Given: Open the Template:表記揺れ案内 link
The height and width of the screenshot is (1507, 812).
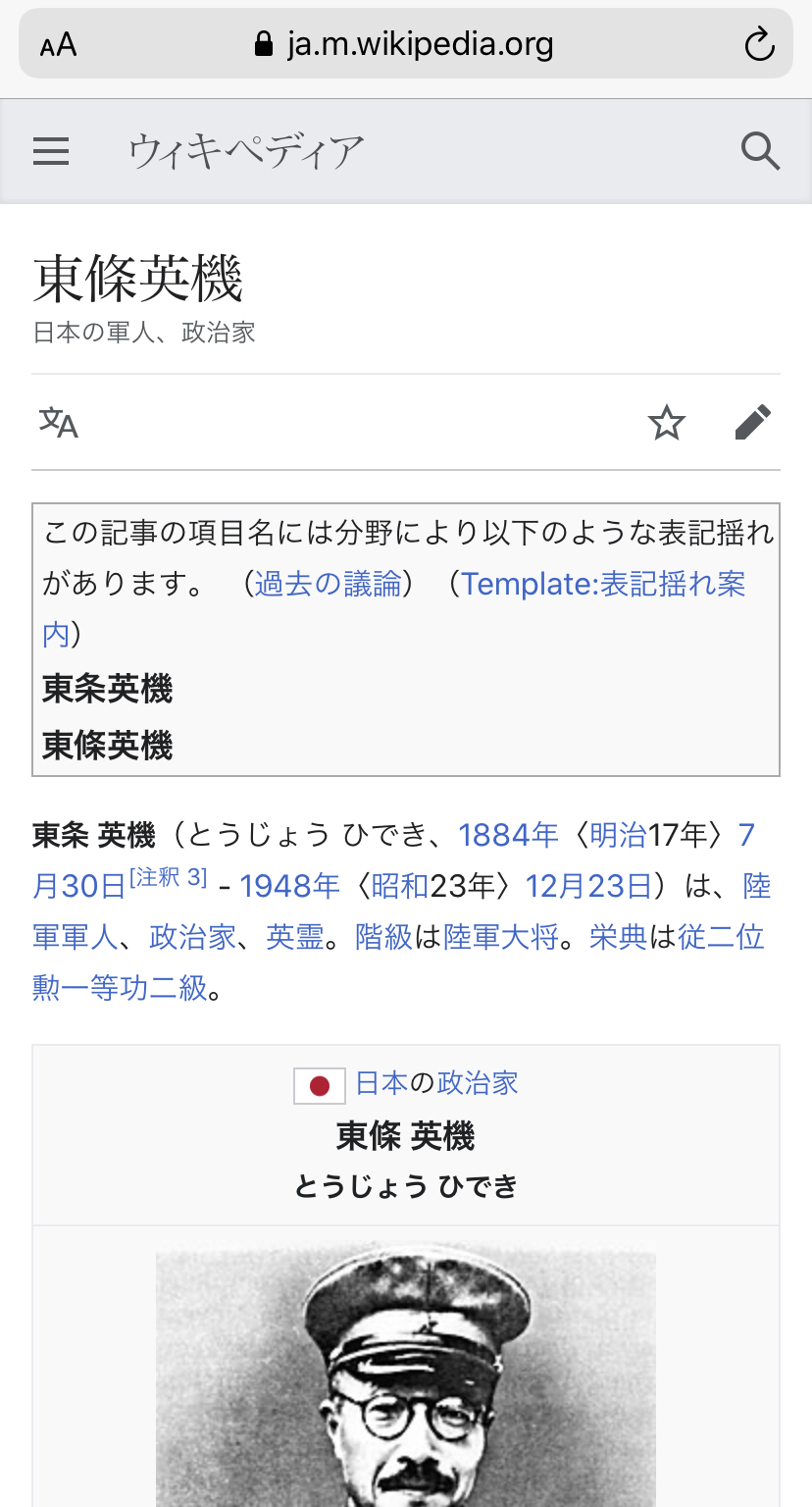Looking at the screenshot, I should [393, 609].
